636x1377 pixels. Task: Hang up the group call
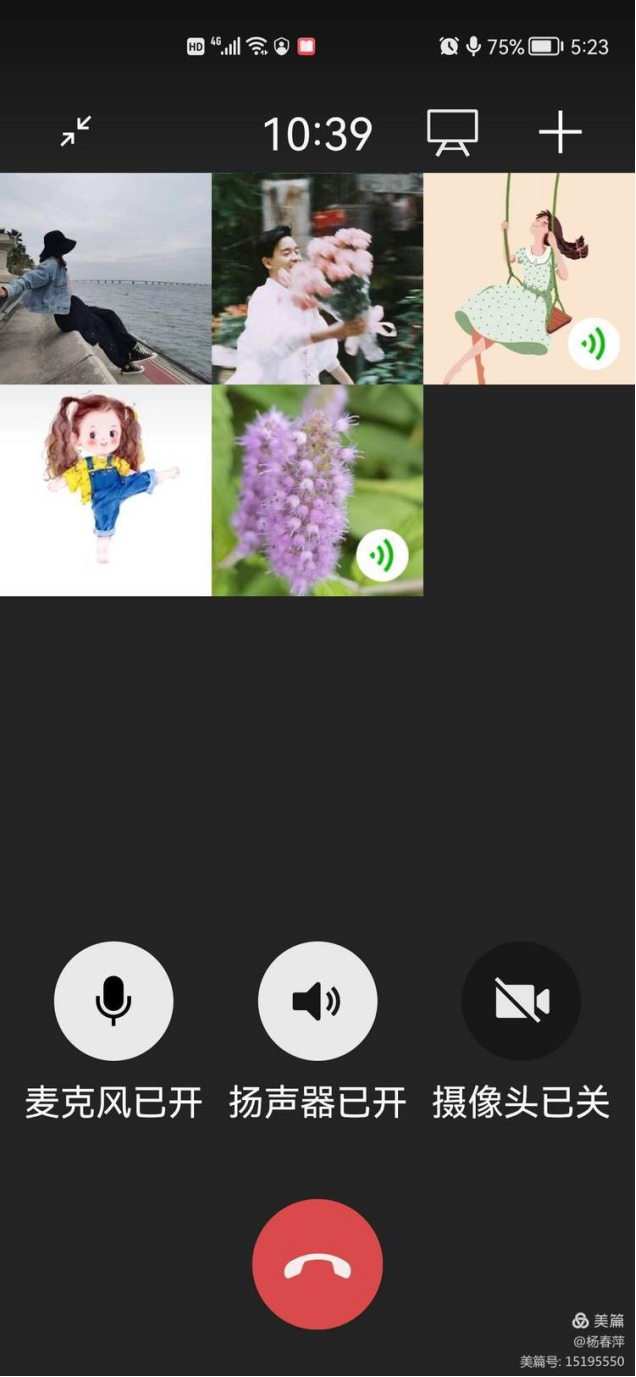pos(317,1264)
